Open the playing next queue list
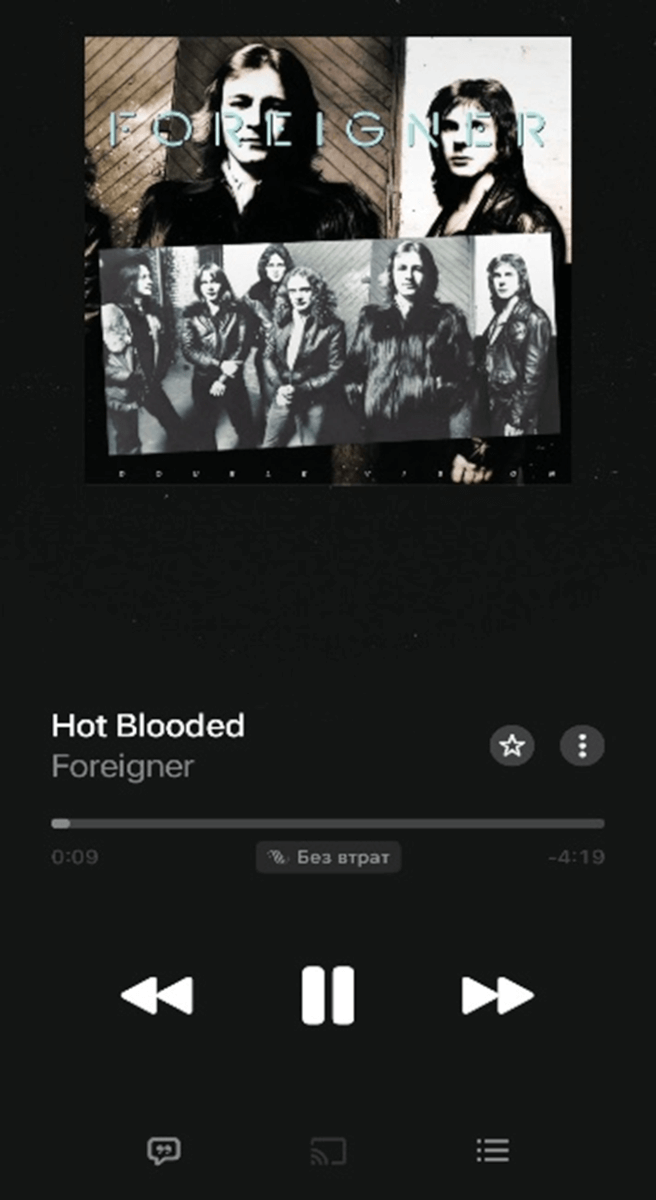656x1200 pixels. coord(493,1150)
